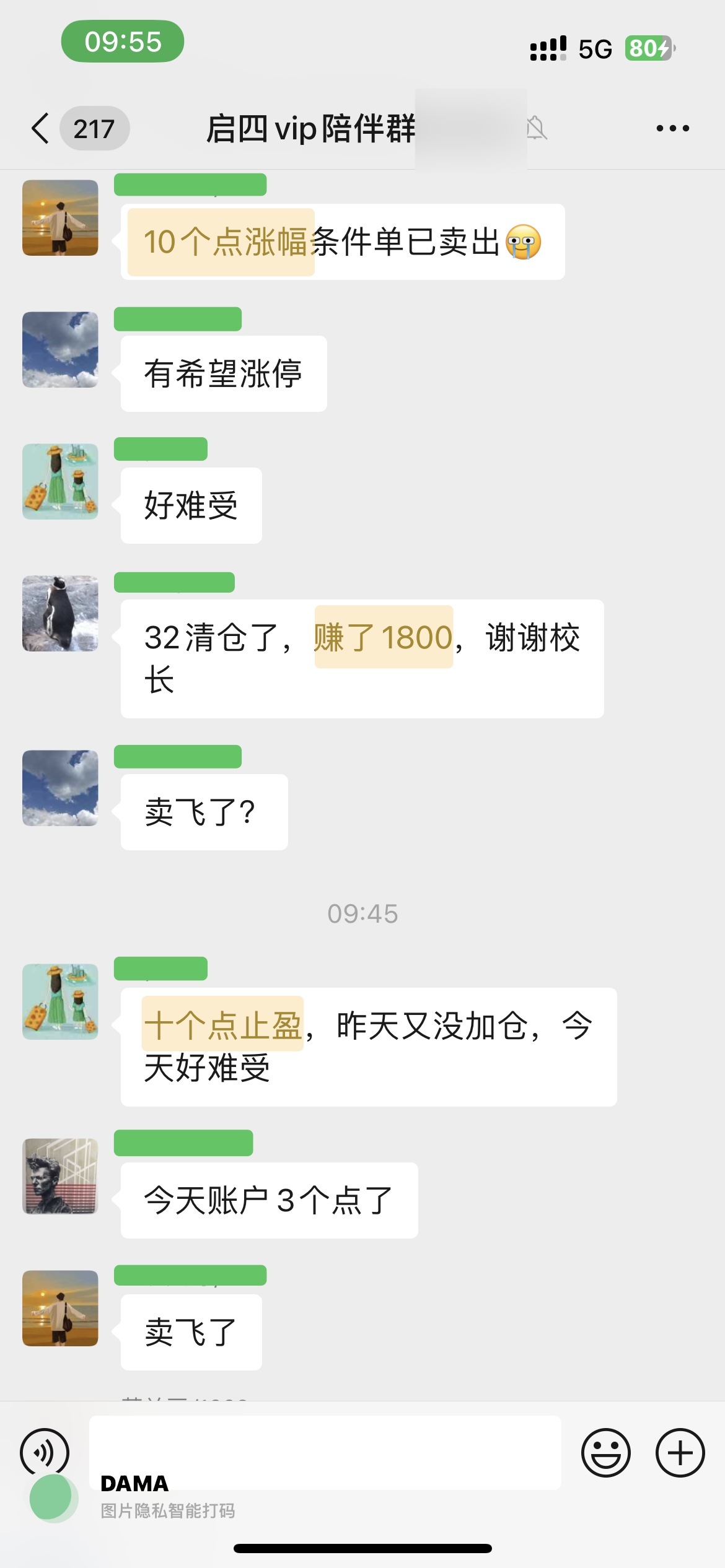725x1568 pixels.
Task: Go back to the chat list
Action: [x=41, y=128]
